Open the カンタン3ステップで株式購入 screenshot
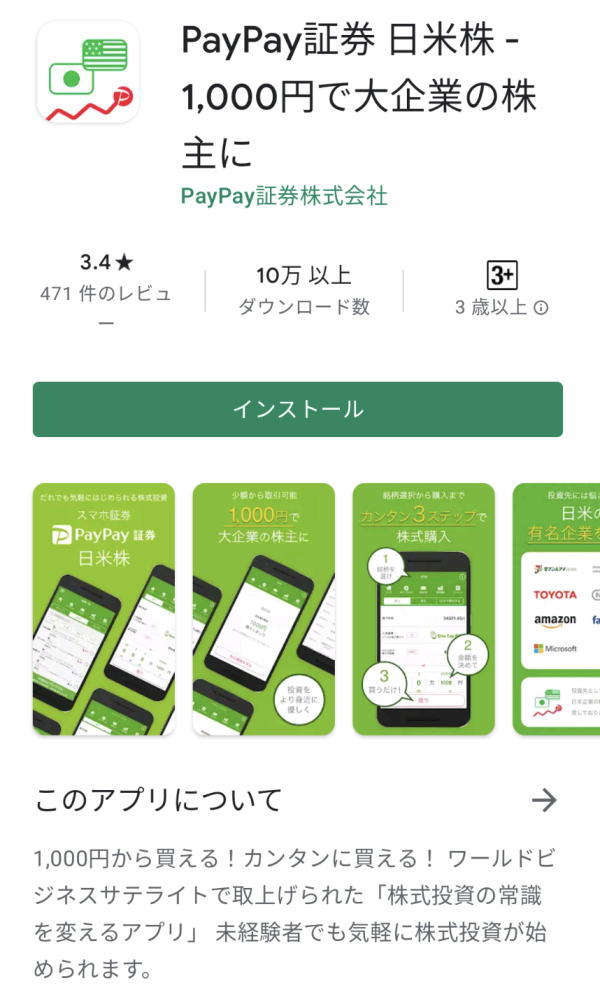 tap(423, 608)
